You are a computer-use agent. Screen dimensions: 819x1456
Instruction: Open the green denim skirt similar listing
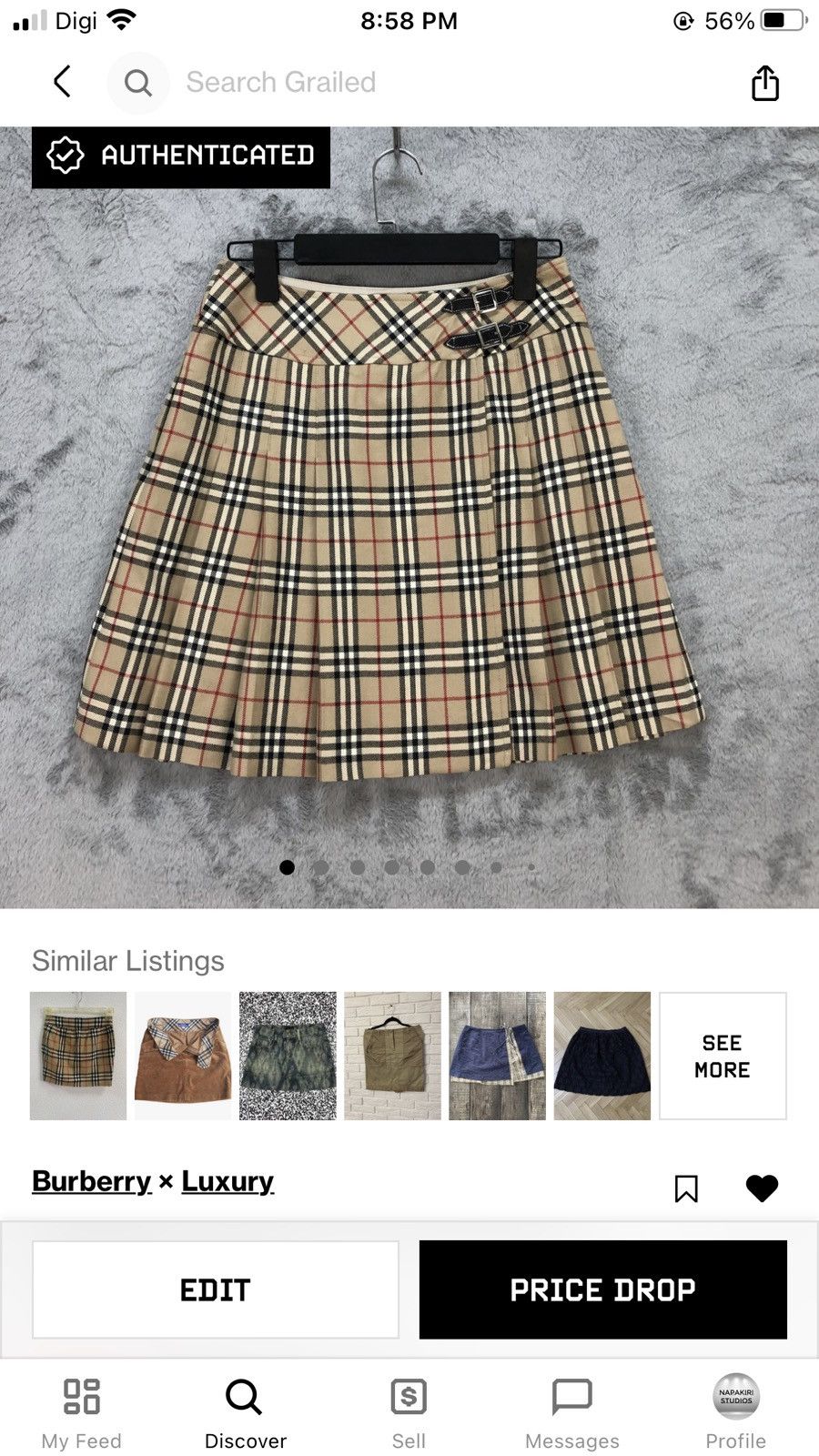click(x=288, y=1056)
